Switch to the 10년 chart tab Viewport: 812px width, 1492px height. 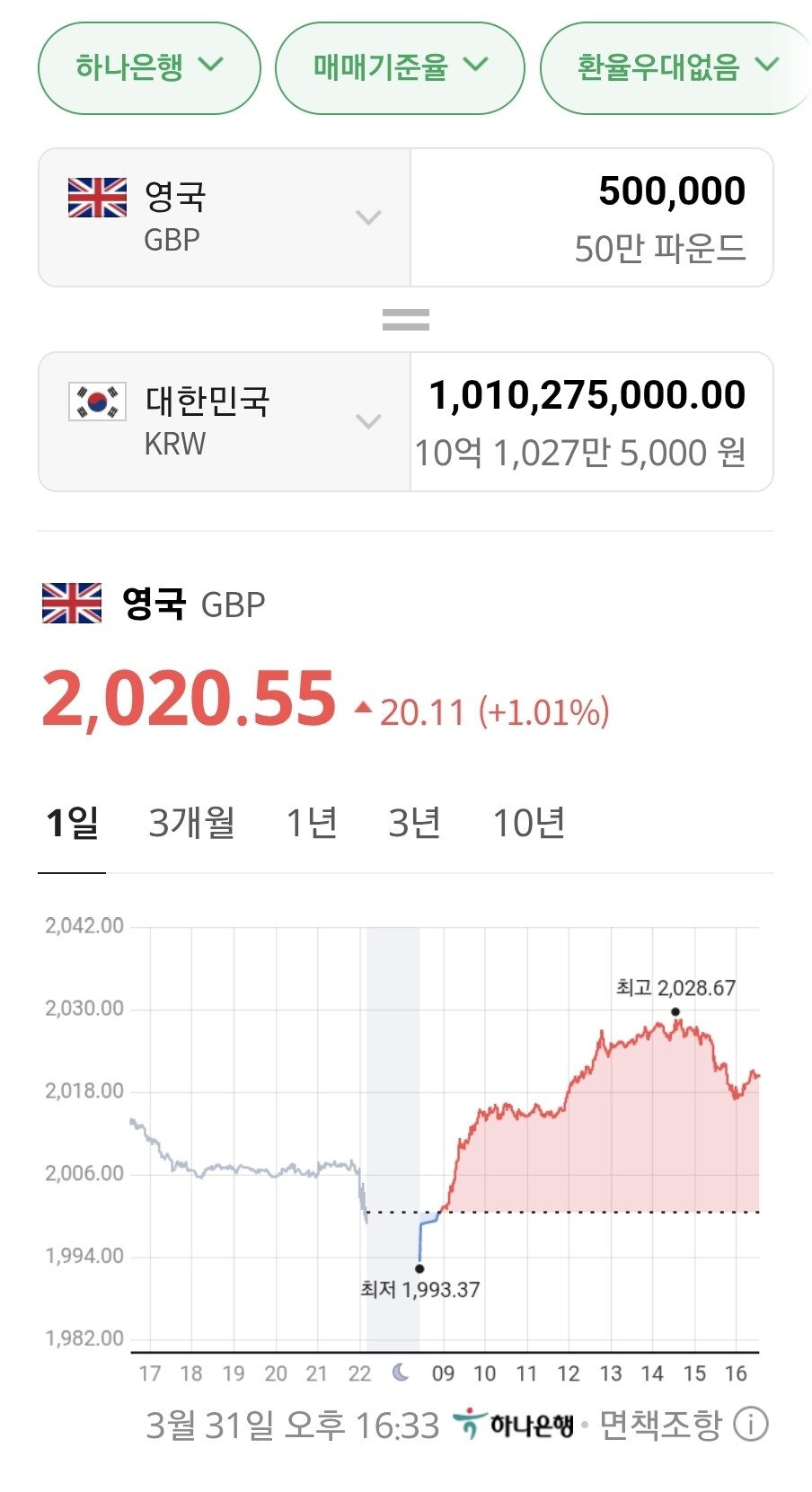click(529, 823)
